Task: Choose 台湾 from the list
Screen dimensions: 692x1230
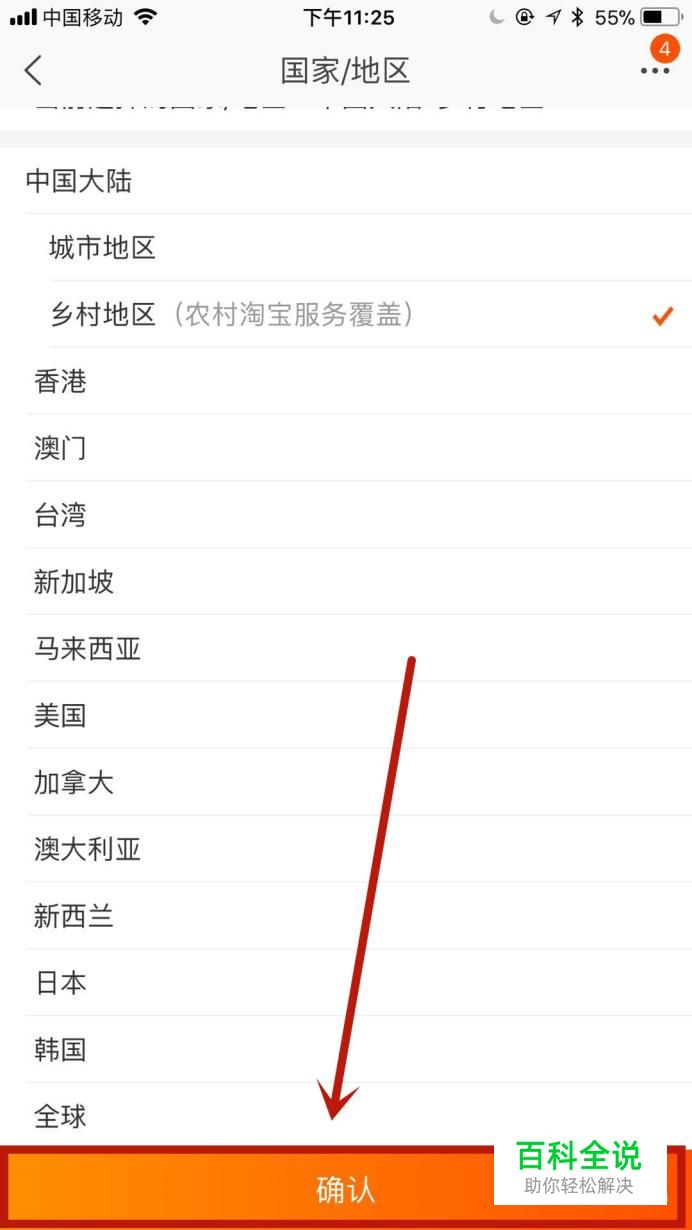Action: coord(359,515)
